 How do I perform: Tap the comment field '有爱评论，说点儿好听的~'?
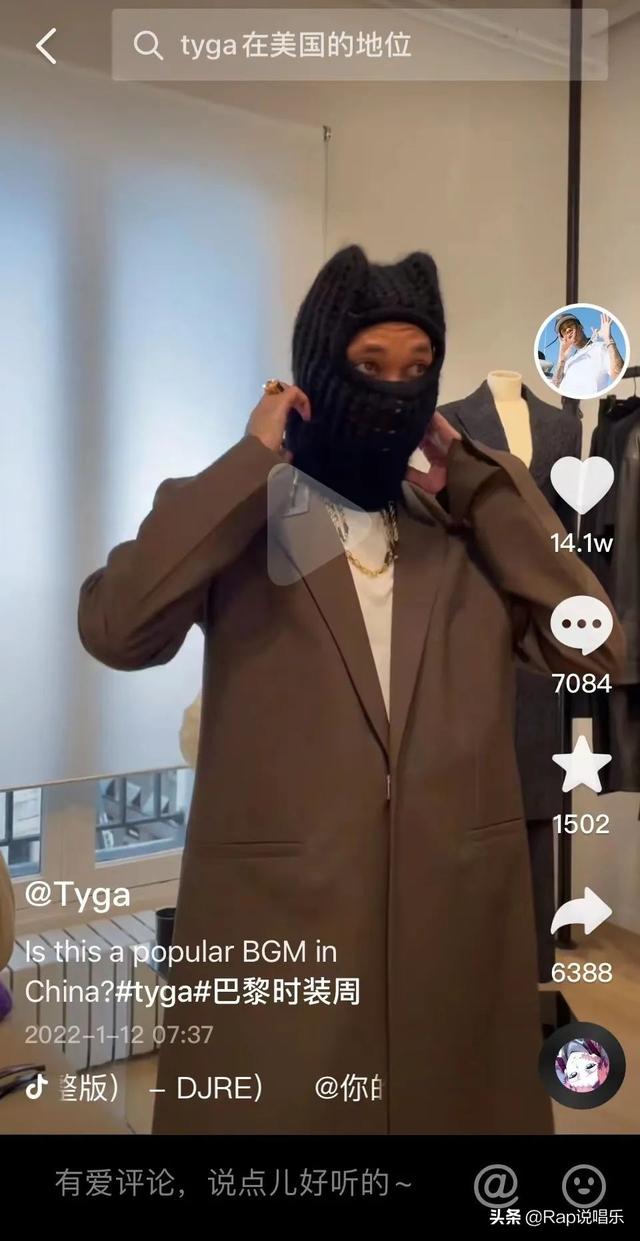click(233, 1184)
